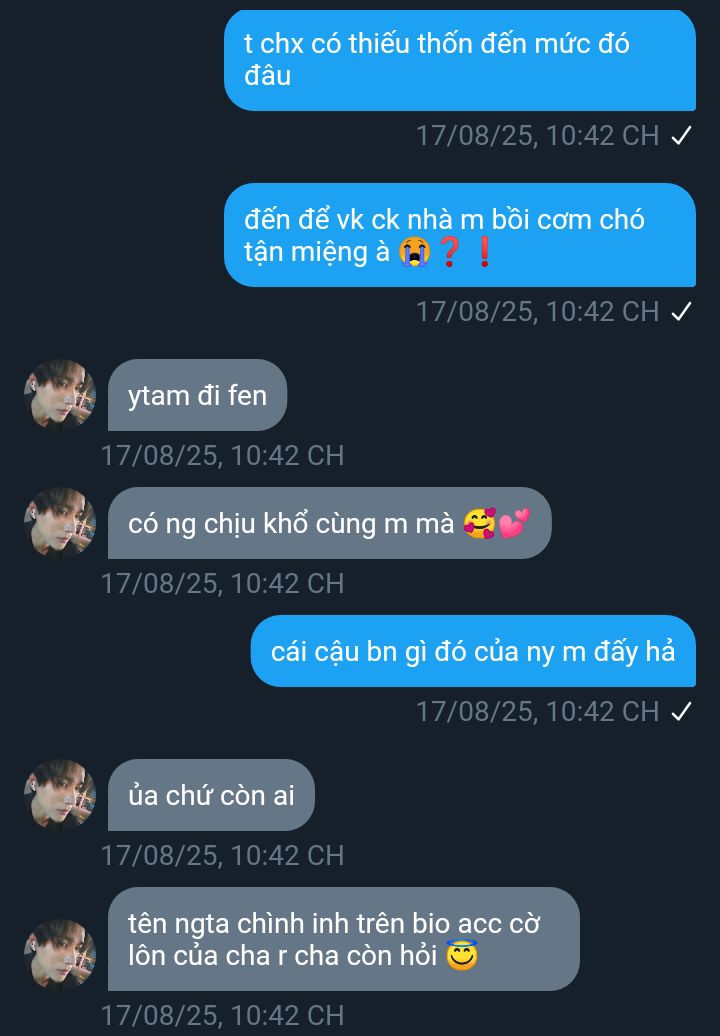
Task: Tap avatar beside "tên ngta chình ình" message
Action: pyautogui.click(x=60, y=955)
